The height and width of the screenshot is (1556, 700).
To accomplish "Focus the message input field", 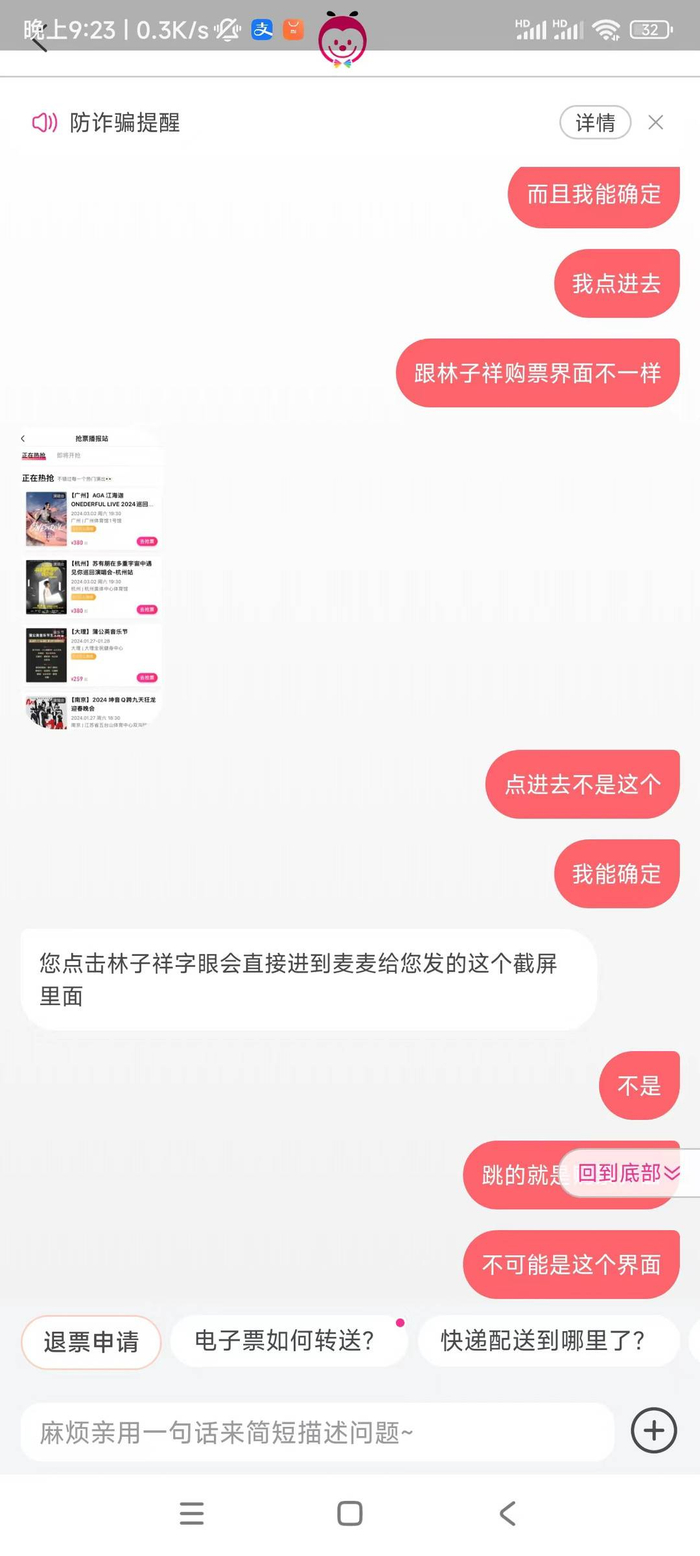I will click(316, 1432).
